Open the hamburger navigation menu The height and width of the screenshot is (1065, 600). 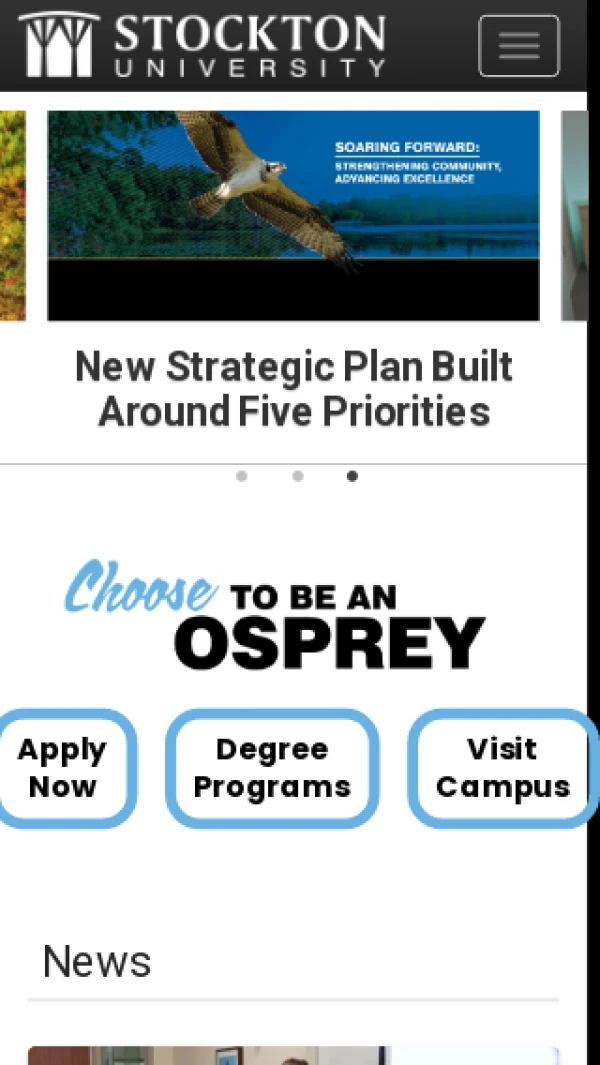coord(518,46)
